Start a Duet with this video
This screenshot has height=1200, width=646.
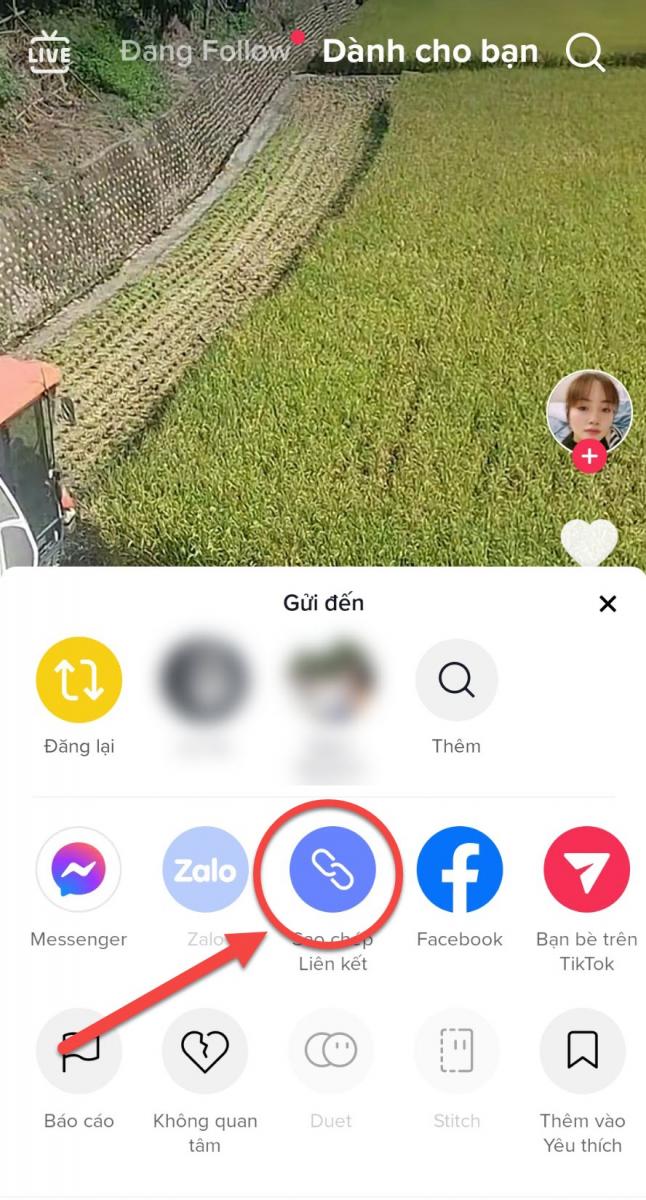[331, 1051]
